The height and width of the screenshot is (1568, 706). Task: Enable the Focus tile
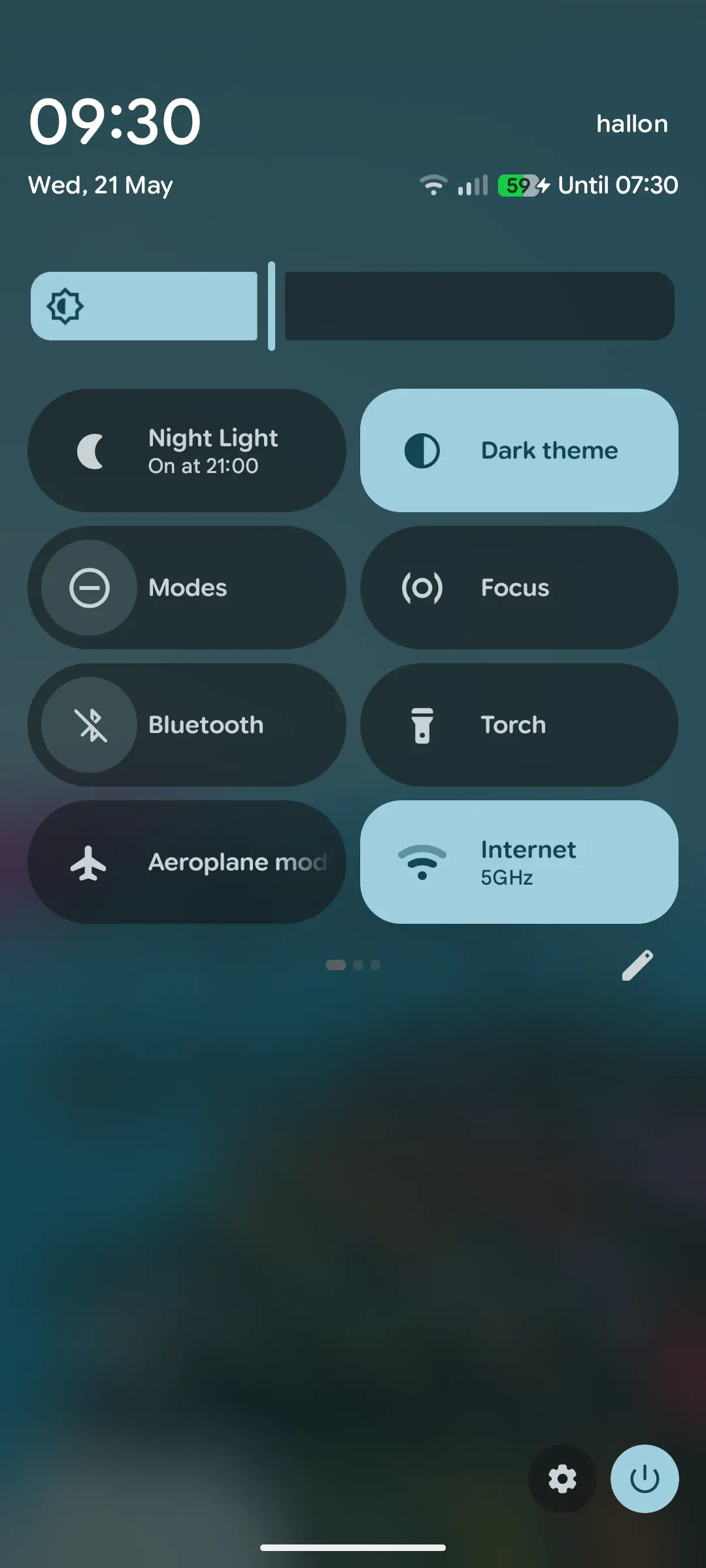[x=519, y=588]
